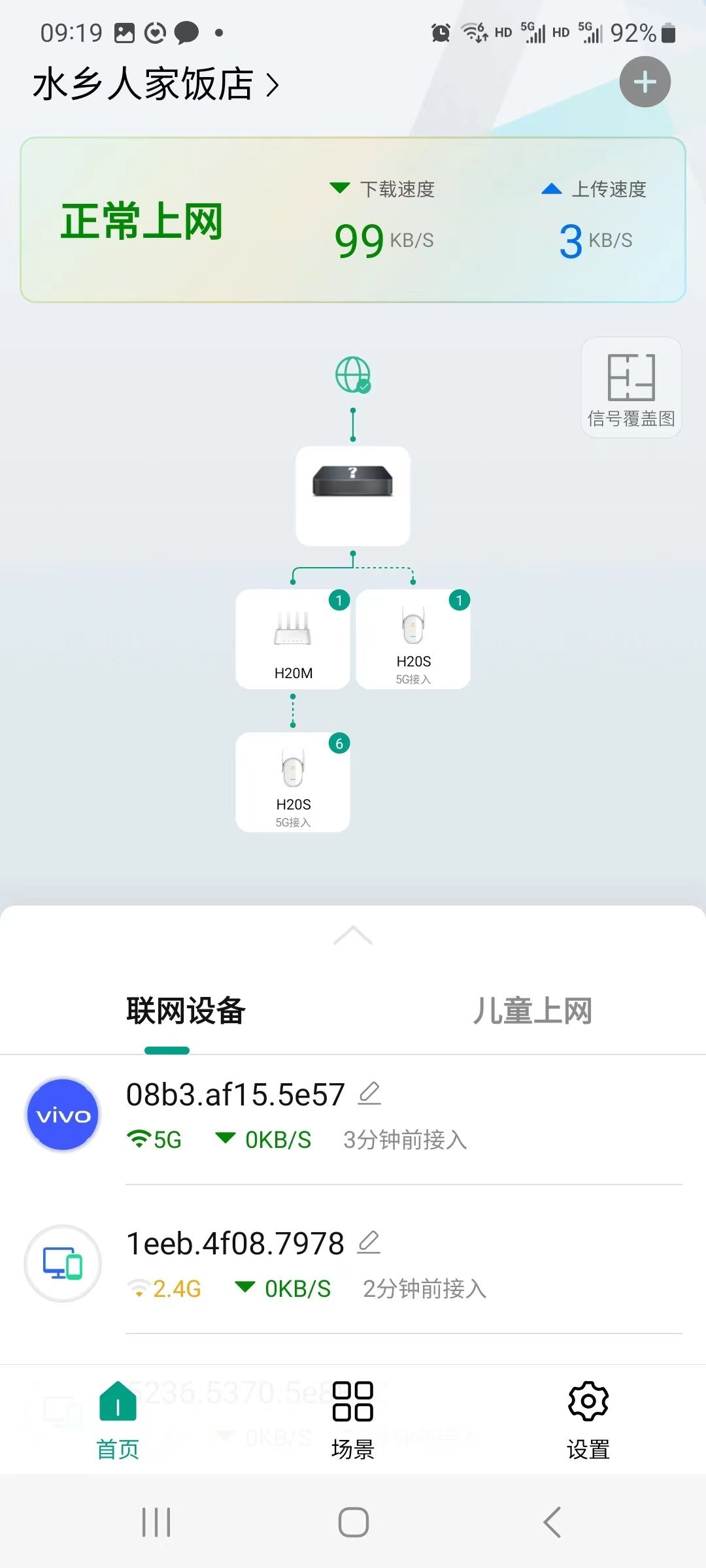Tap the system back button
This screenshot has height=1568, width=706.
552,1522
